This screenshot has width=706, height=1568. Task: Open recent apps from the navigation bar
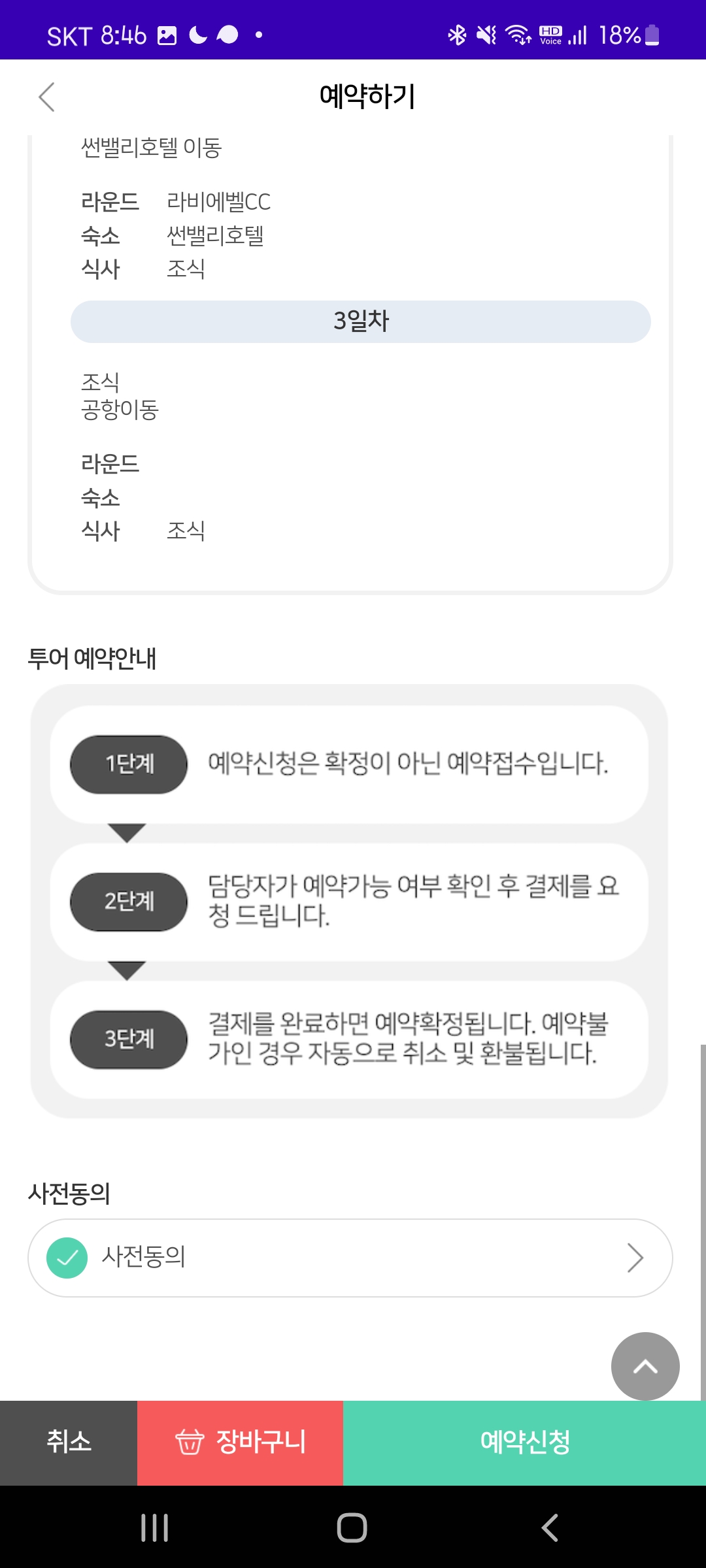click(x=155, y=1527)
